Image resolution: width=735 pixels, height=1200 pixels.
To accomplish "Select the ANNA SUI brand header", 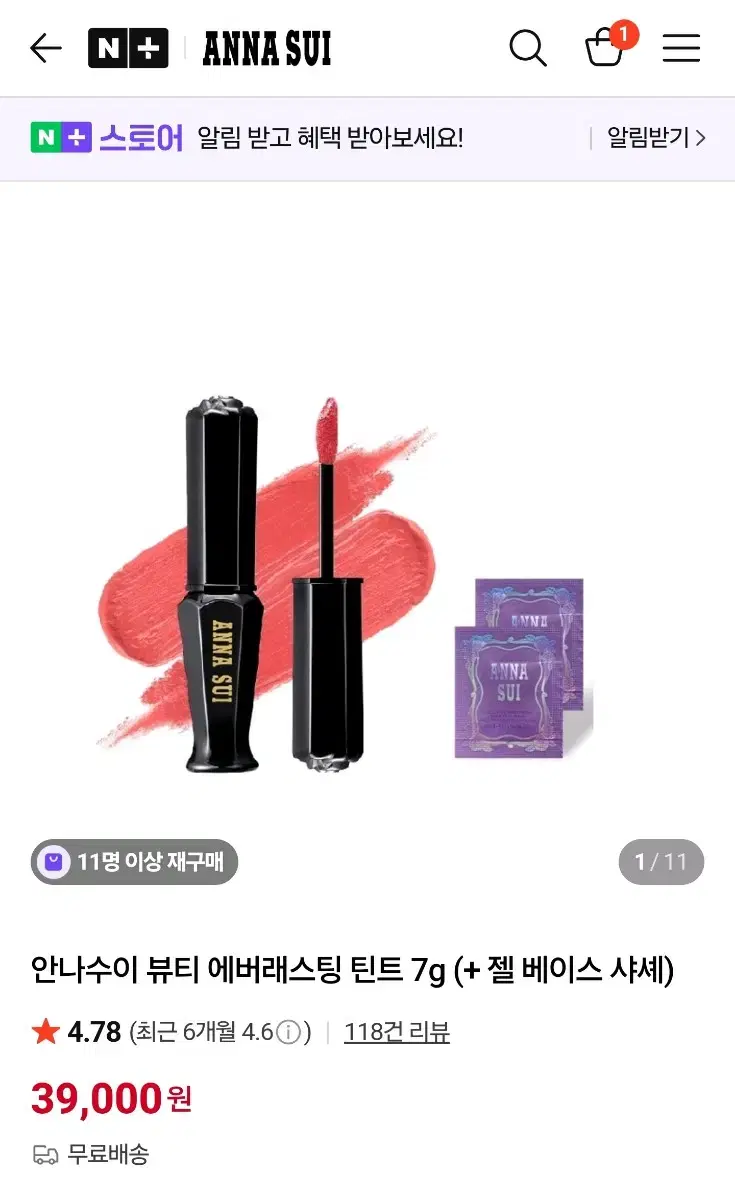I will click(267, 47).
